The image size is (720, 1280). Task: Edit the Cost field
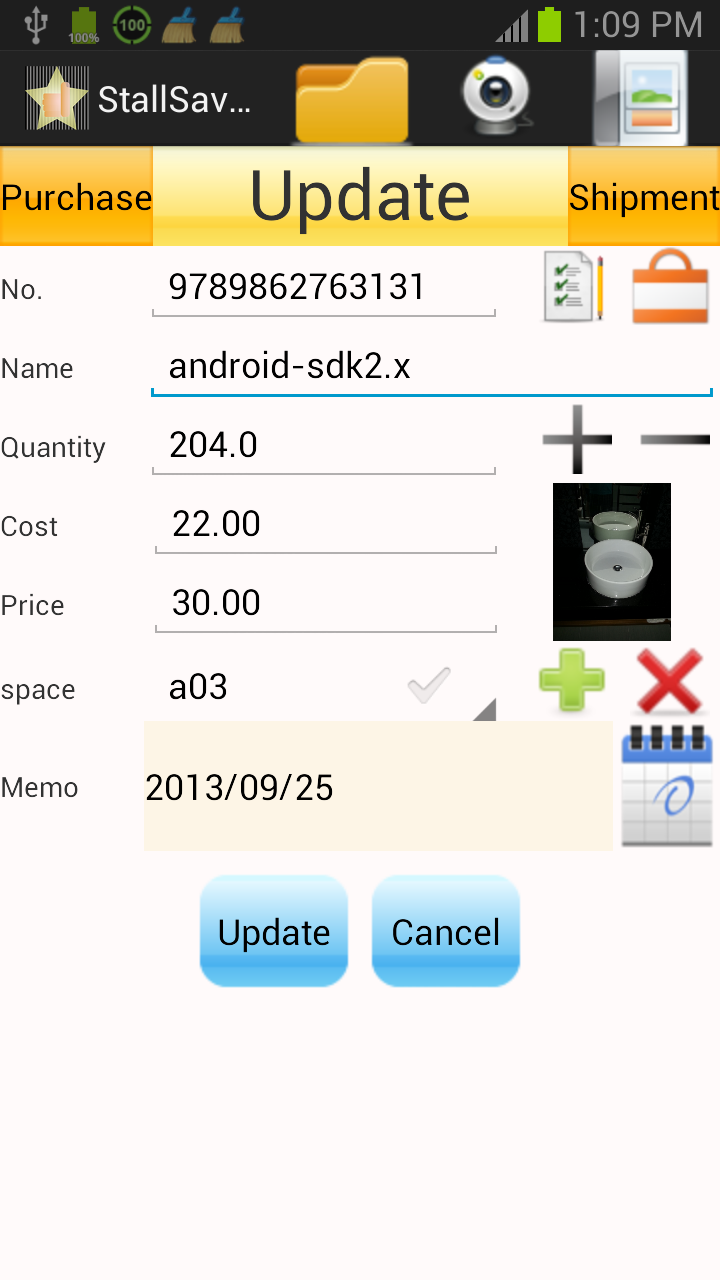click(325, 524)
